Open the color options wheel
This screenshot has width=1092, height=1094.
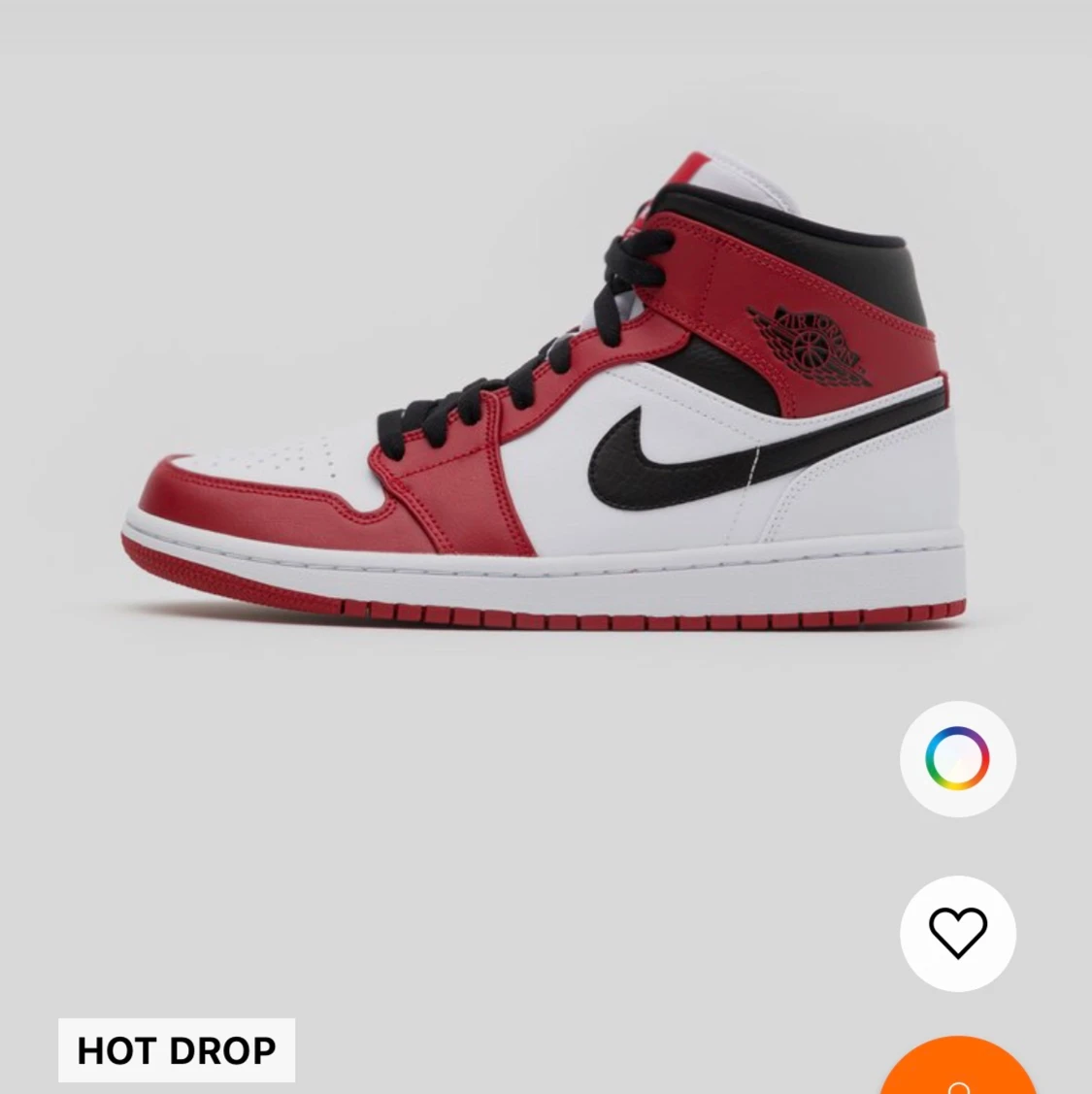(957, 758)
